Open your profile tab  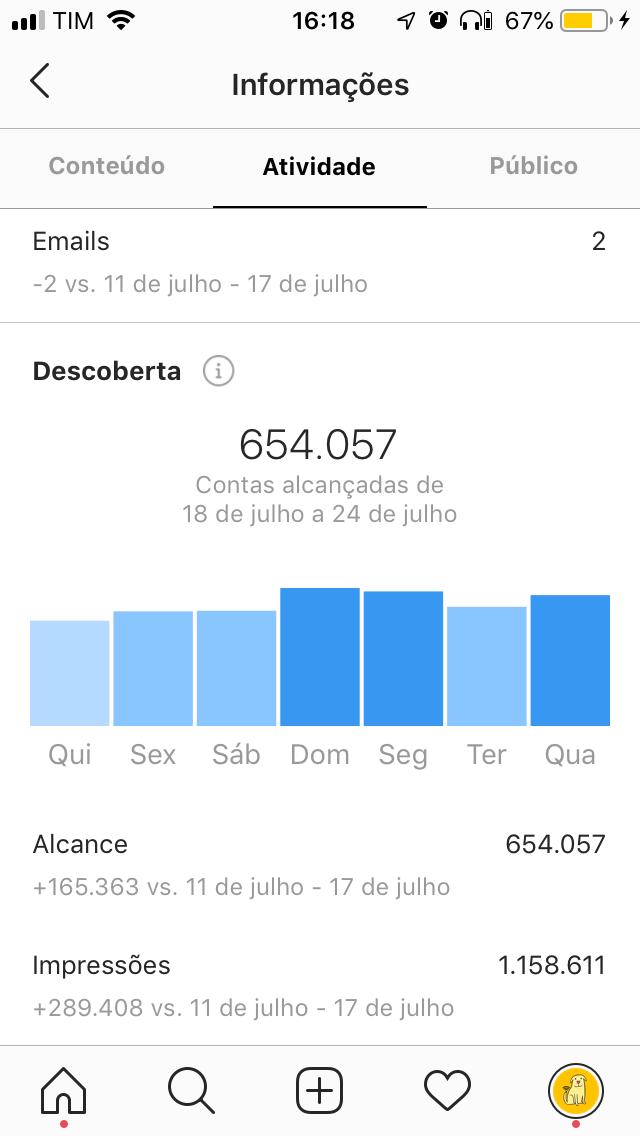pos(575,1090)
